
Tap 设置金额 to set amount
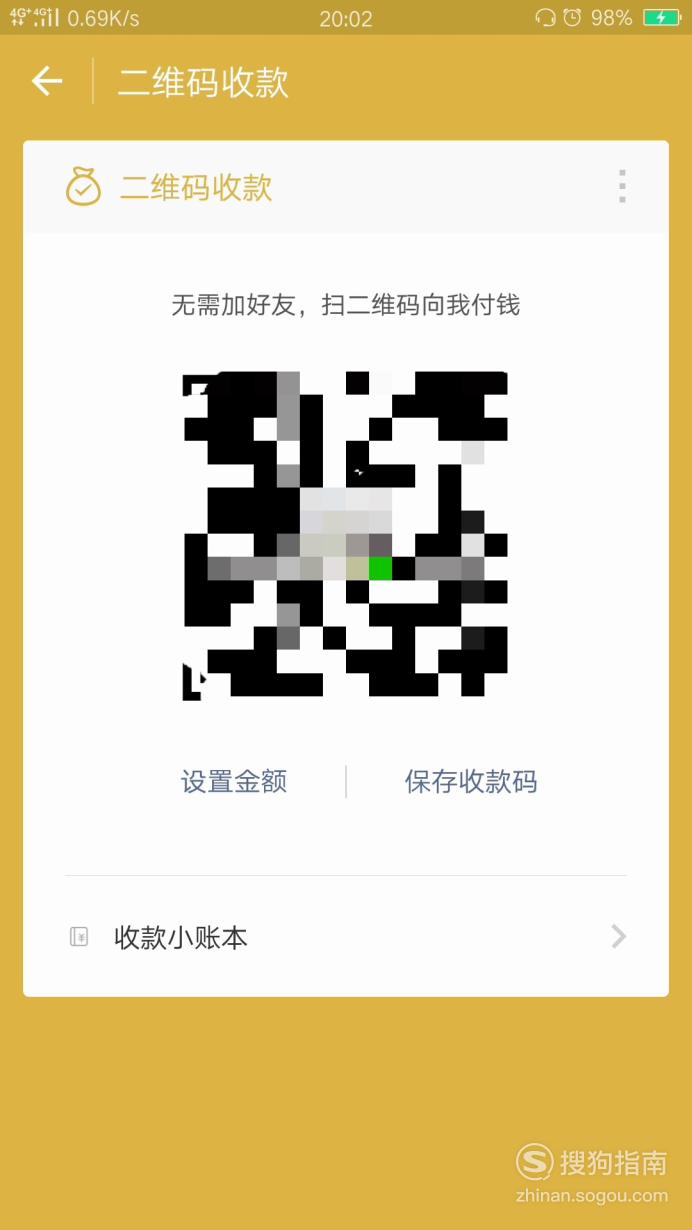pos(234,781)
